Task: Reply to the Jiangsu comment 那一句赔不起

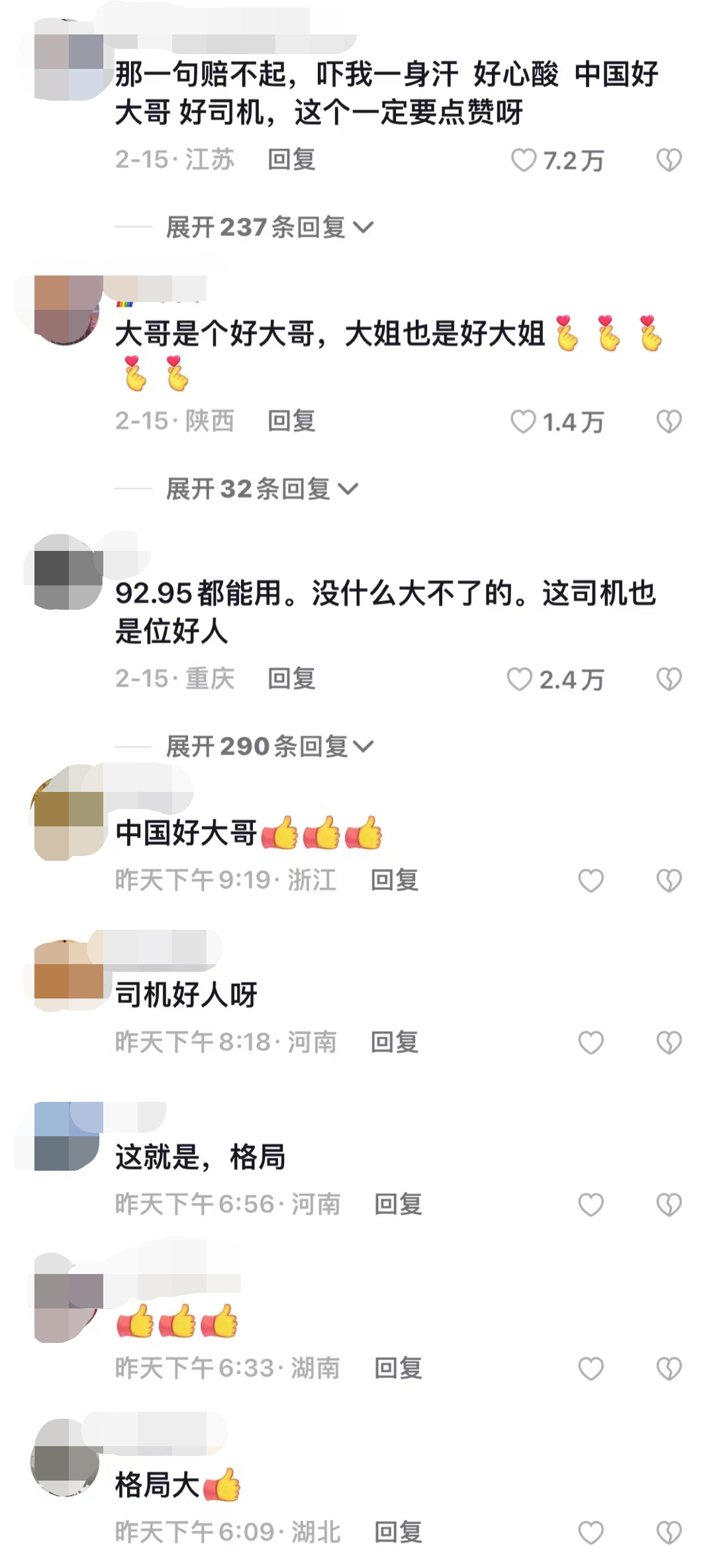Action: (x=291, y=160)
